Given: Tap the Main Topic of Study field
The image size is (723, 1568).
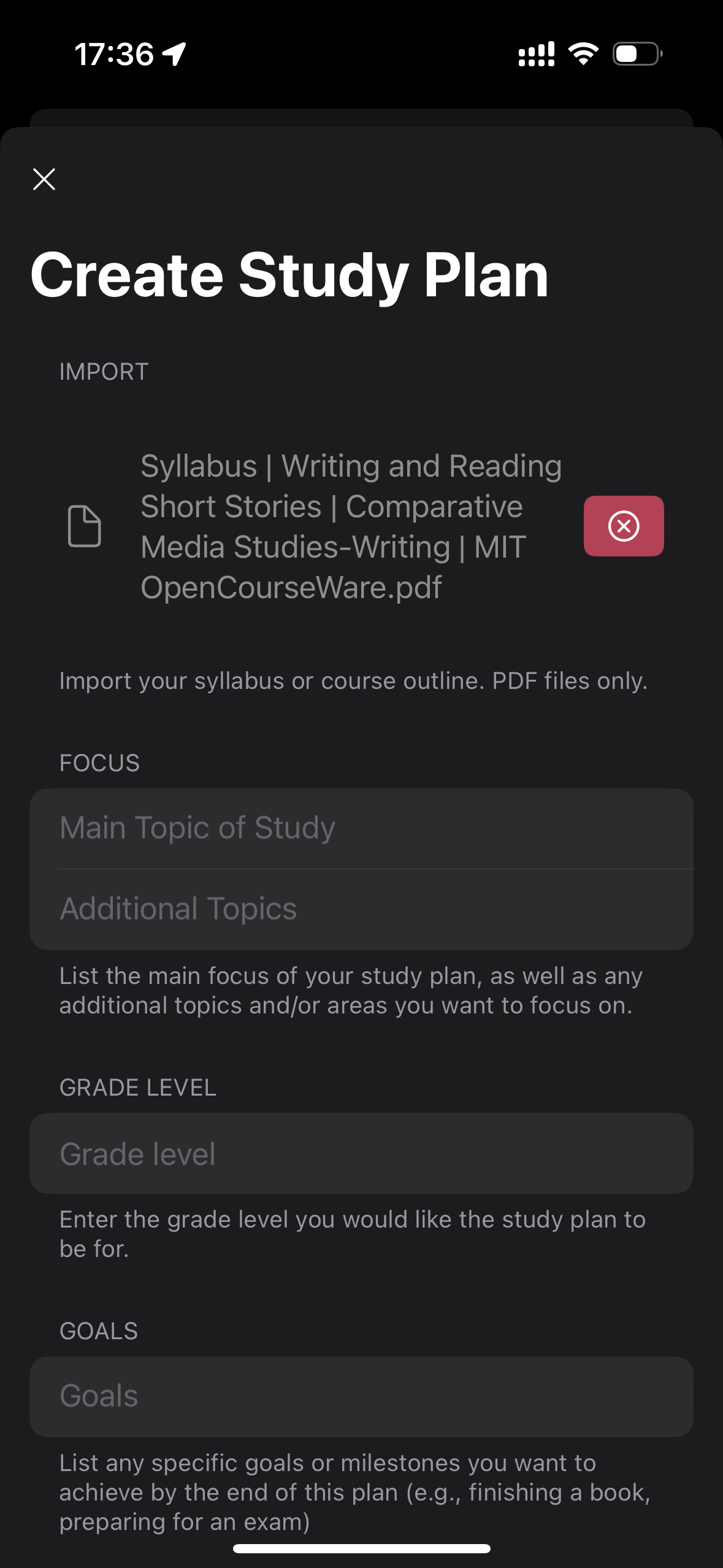Looking at the screenshot, I should pos(362,828).
